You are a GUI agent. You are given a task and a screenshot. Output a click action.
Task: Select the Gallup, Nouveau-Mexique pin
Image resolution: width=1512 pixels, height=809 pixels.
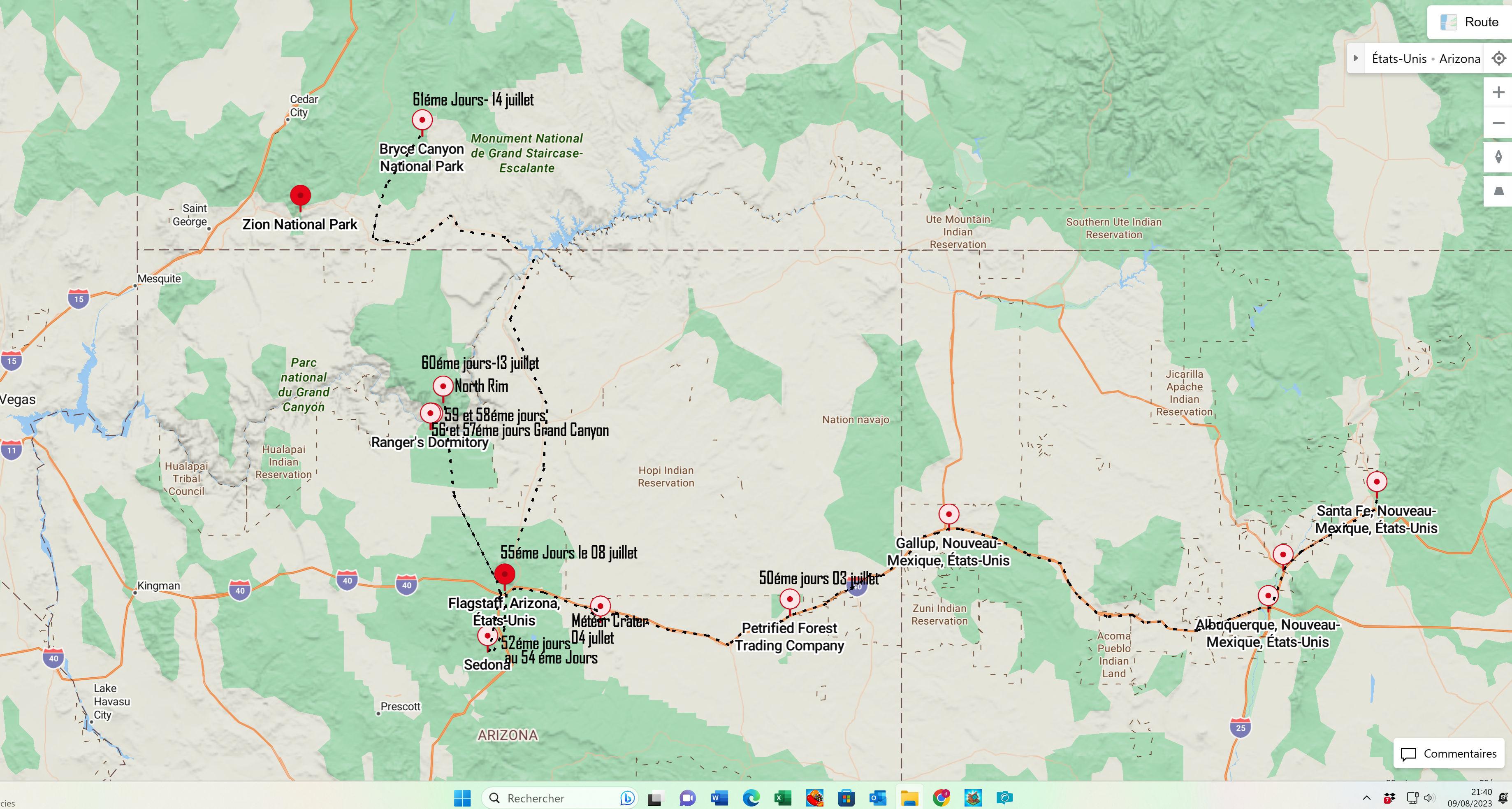point(948,514)
